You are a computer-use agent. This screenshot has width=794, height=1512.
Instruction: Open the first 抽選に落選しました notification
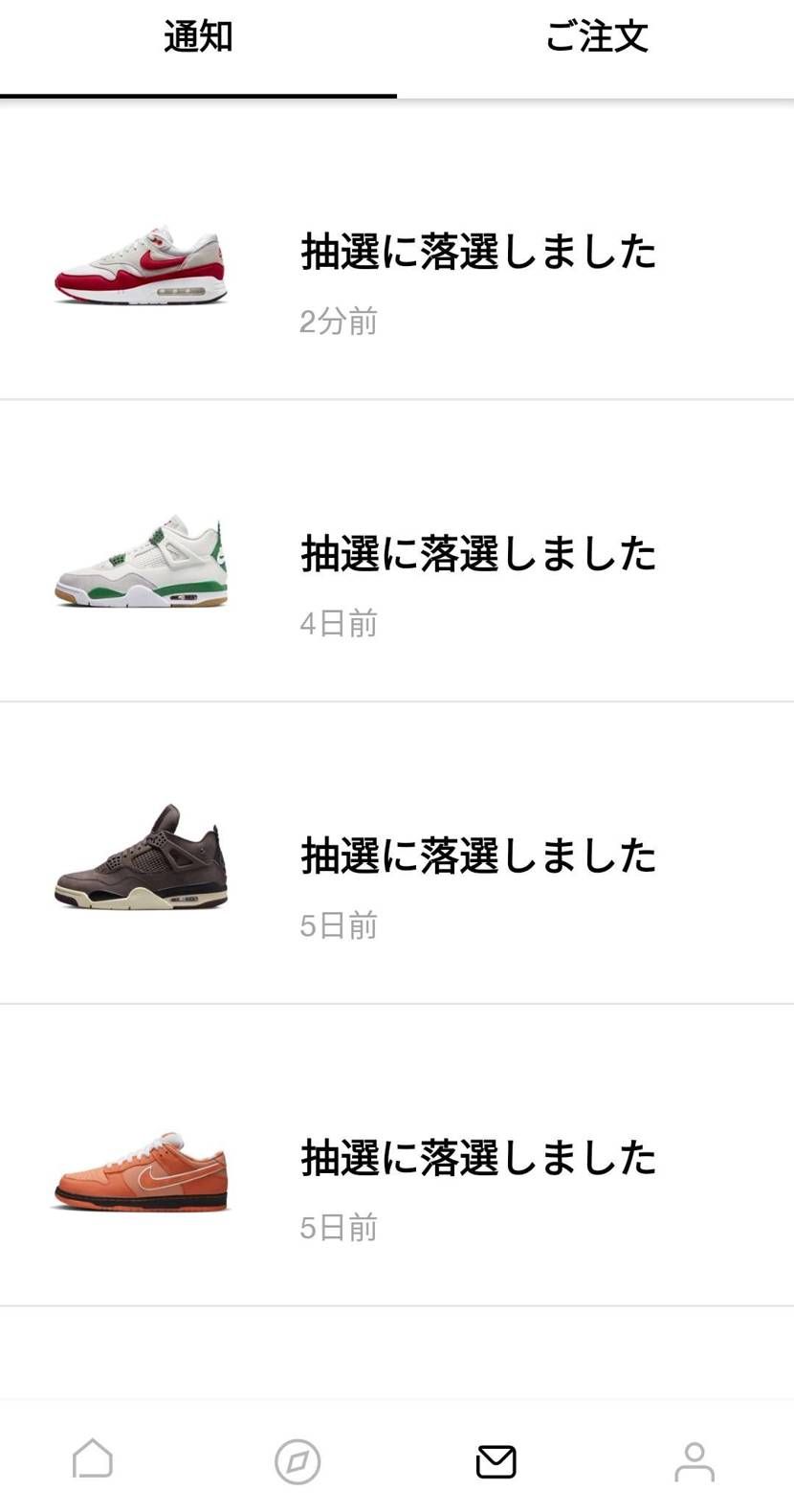pos(476,251)
